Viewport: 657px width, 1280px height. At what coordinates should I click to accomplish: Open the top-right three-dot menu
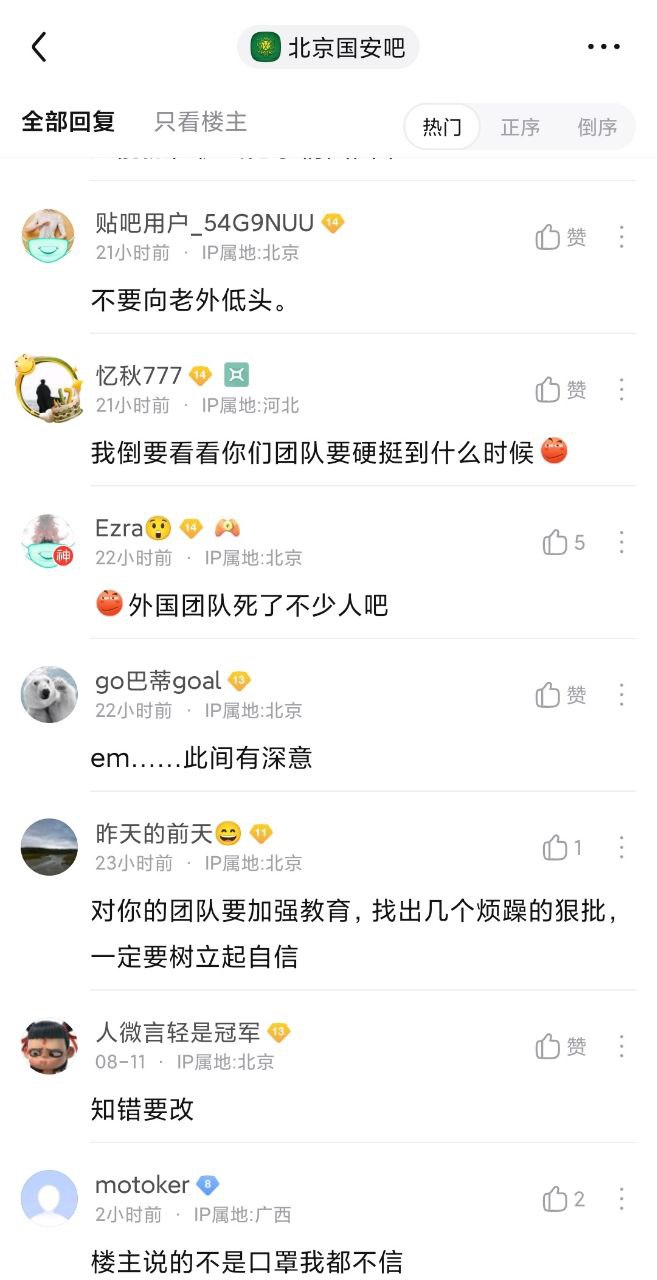(604, 47)
